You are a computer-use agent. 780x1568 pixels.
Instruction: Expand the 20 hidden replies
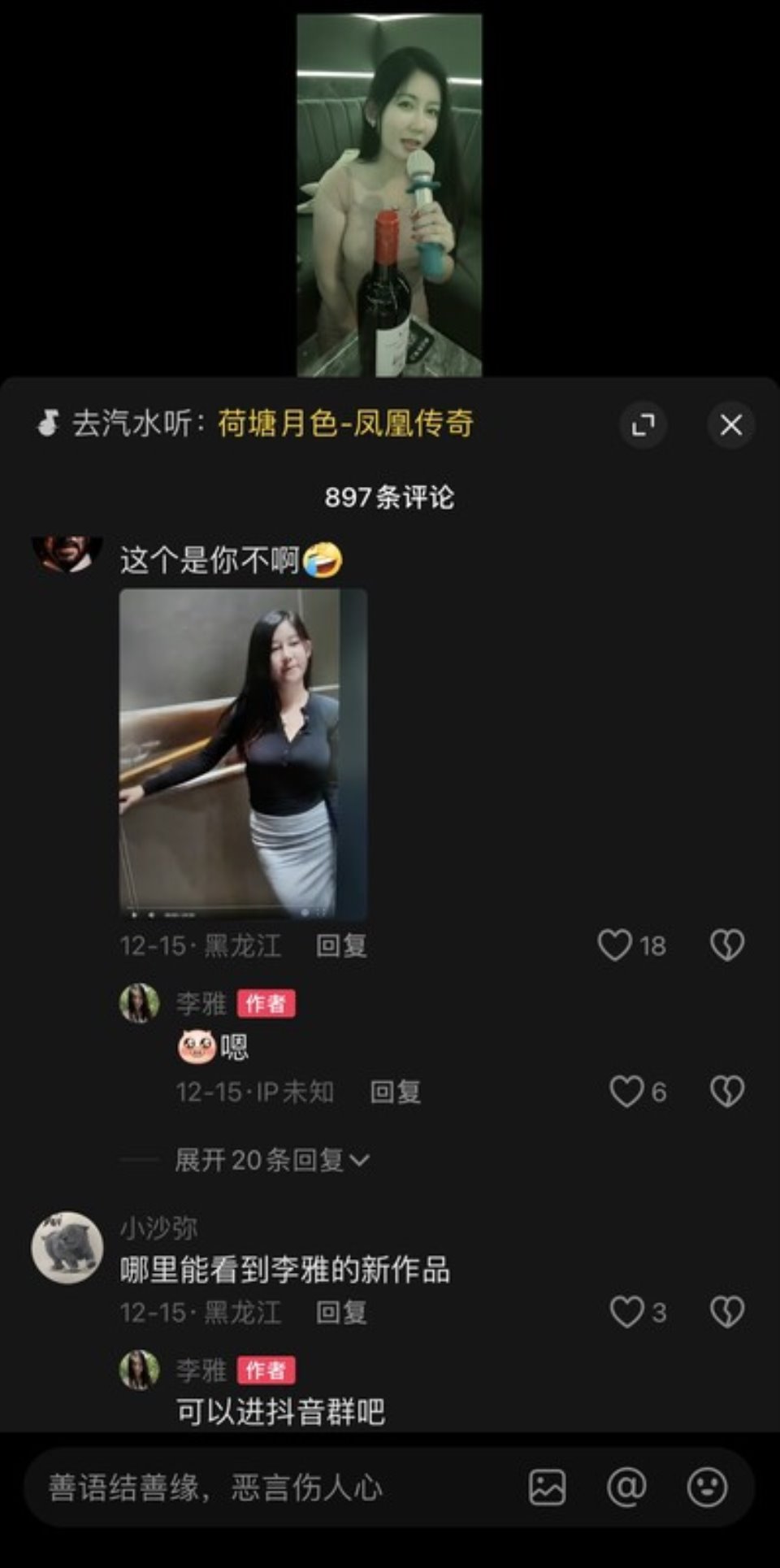point(271,1160)
